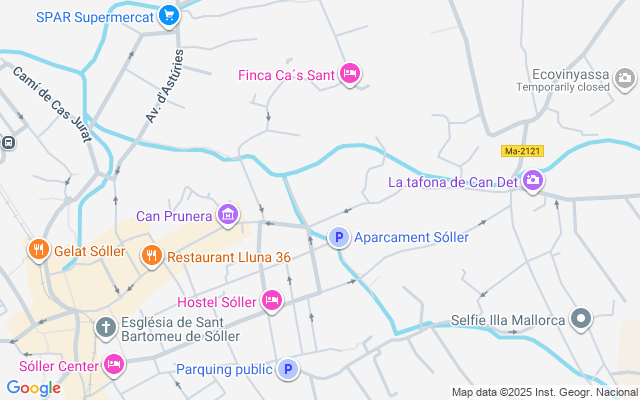Open the Parquing public parking marker
This screenshot has height=400, width=640.
[287, 370]
